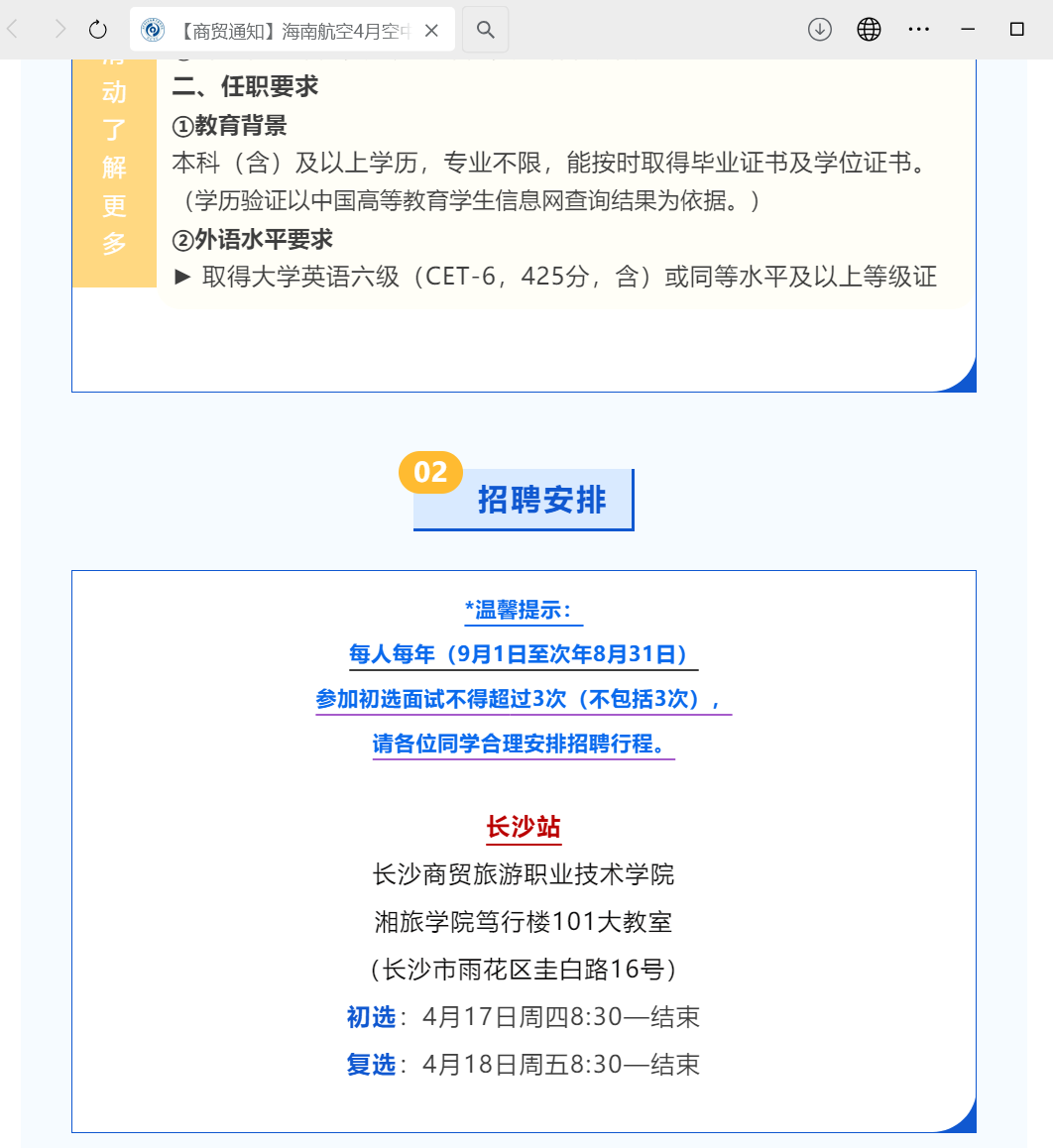Reload the current page
Screen dimensions: 1053x1148
click(x=97, y=30)
